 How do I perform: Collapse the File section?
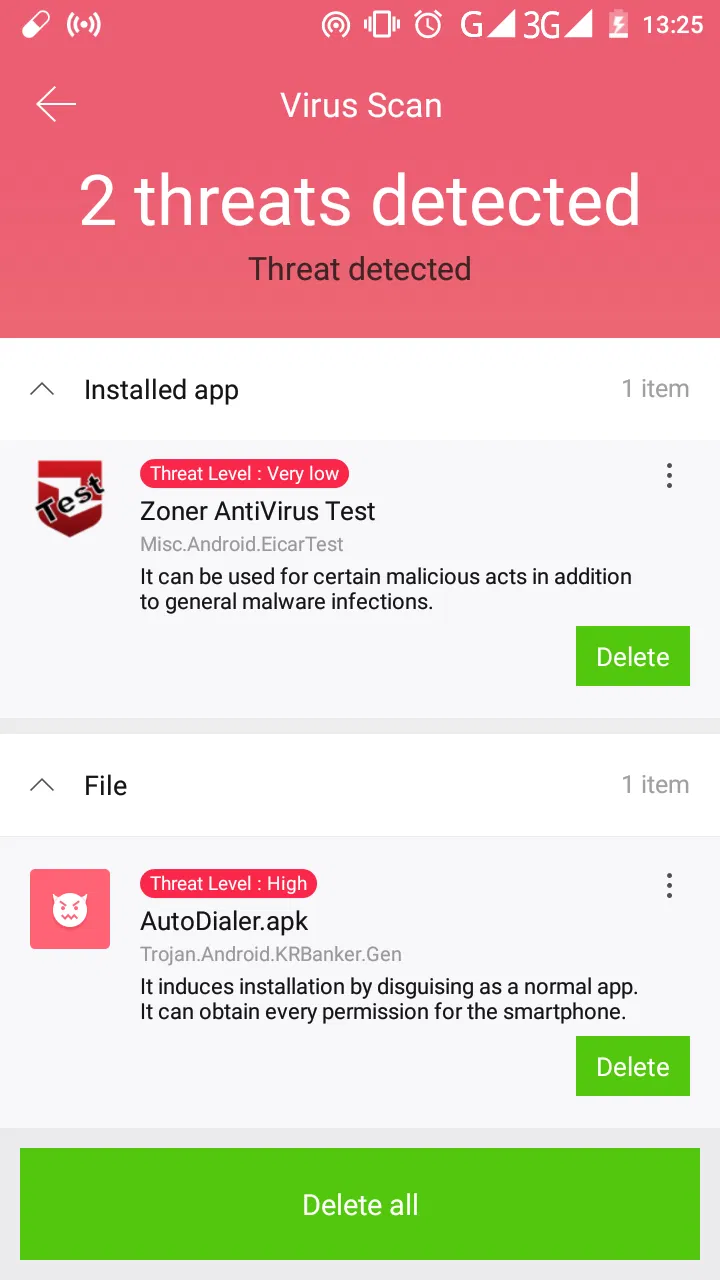(42, 785)
